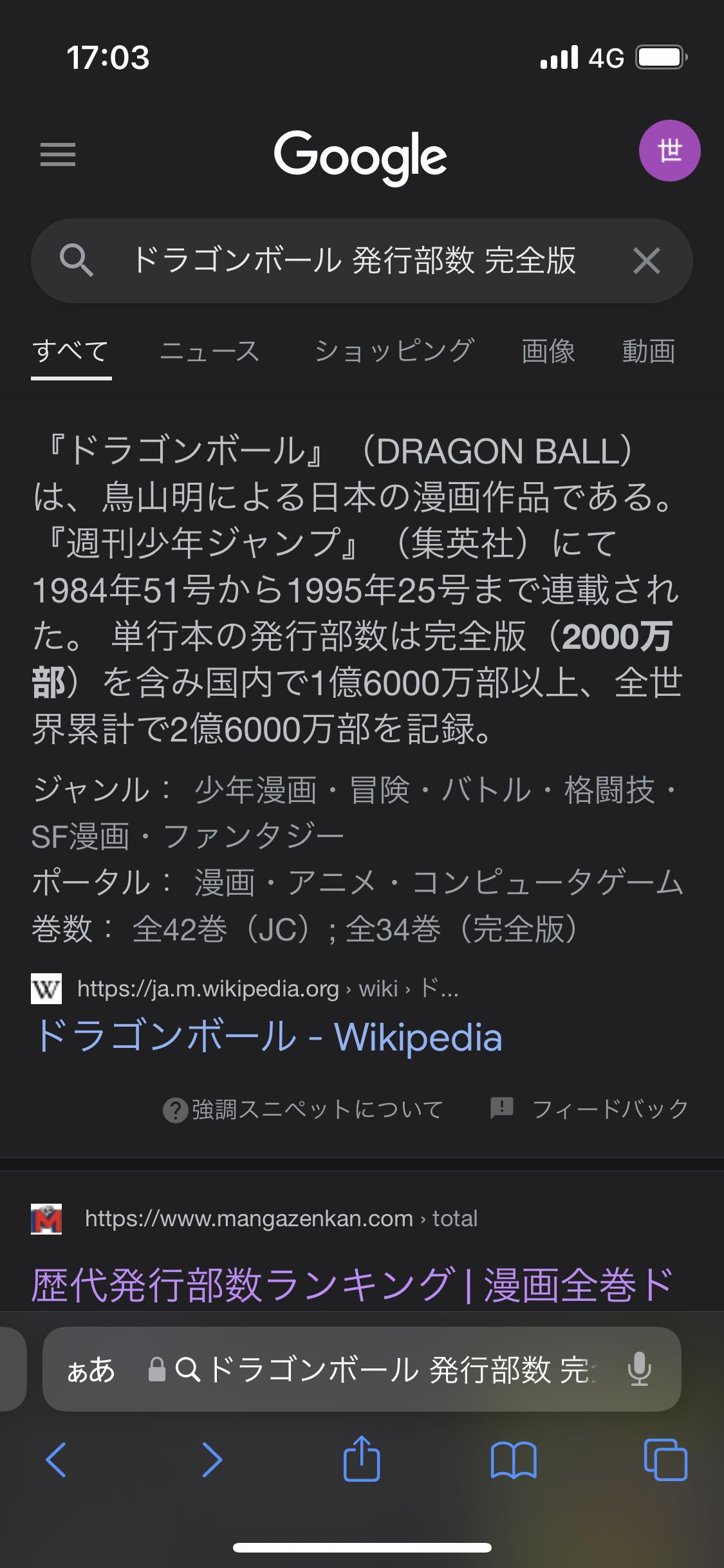Show open Safari tabs
The width and height of the screenshot is (724, 1568).
(665, 1459)
